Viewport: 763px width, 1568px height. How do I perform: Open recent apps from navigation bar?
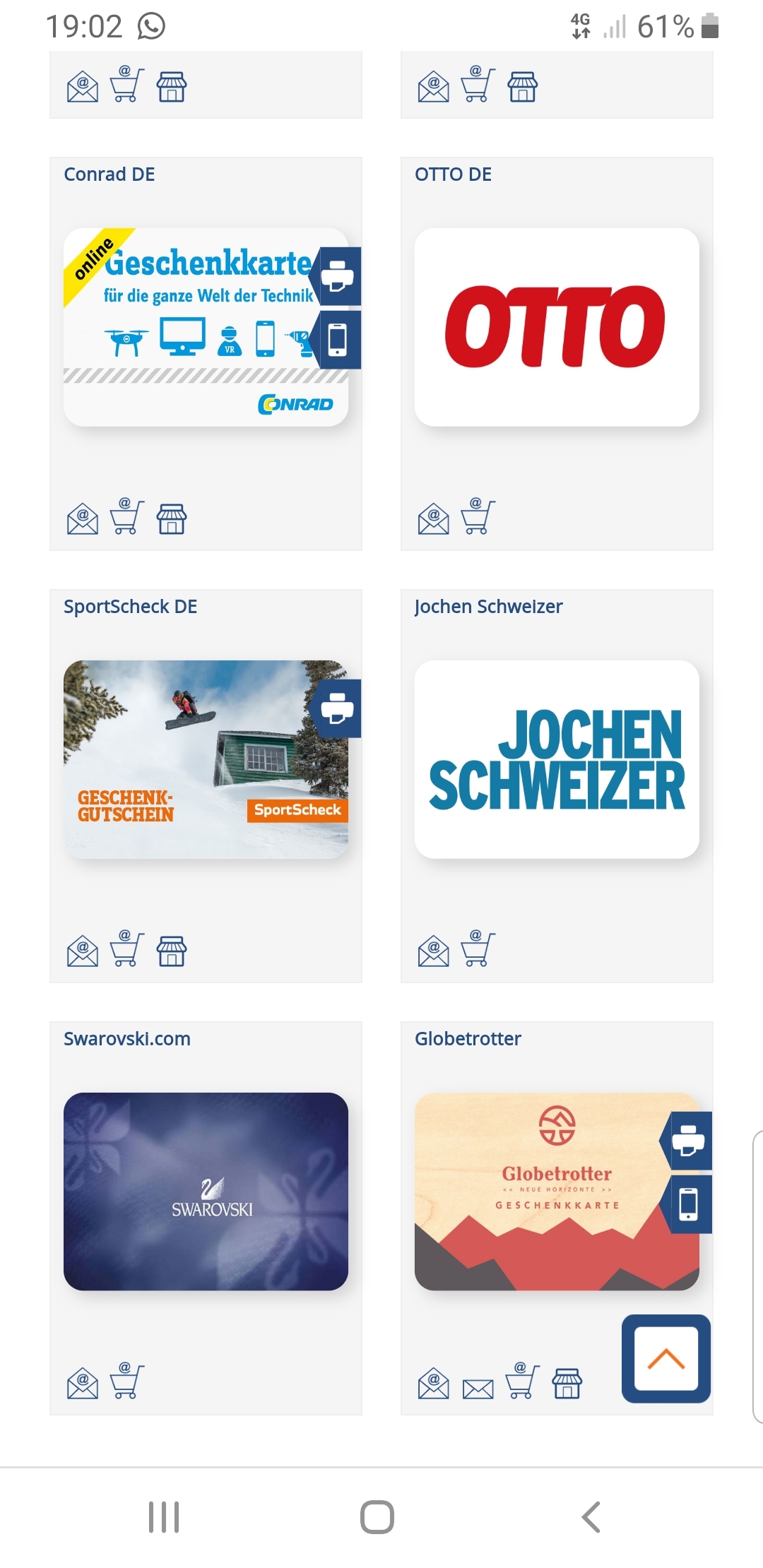pos(164,1517)
